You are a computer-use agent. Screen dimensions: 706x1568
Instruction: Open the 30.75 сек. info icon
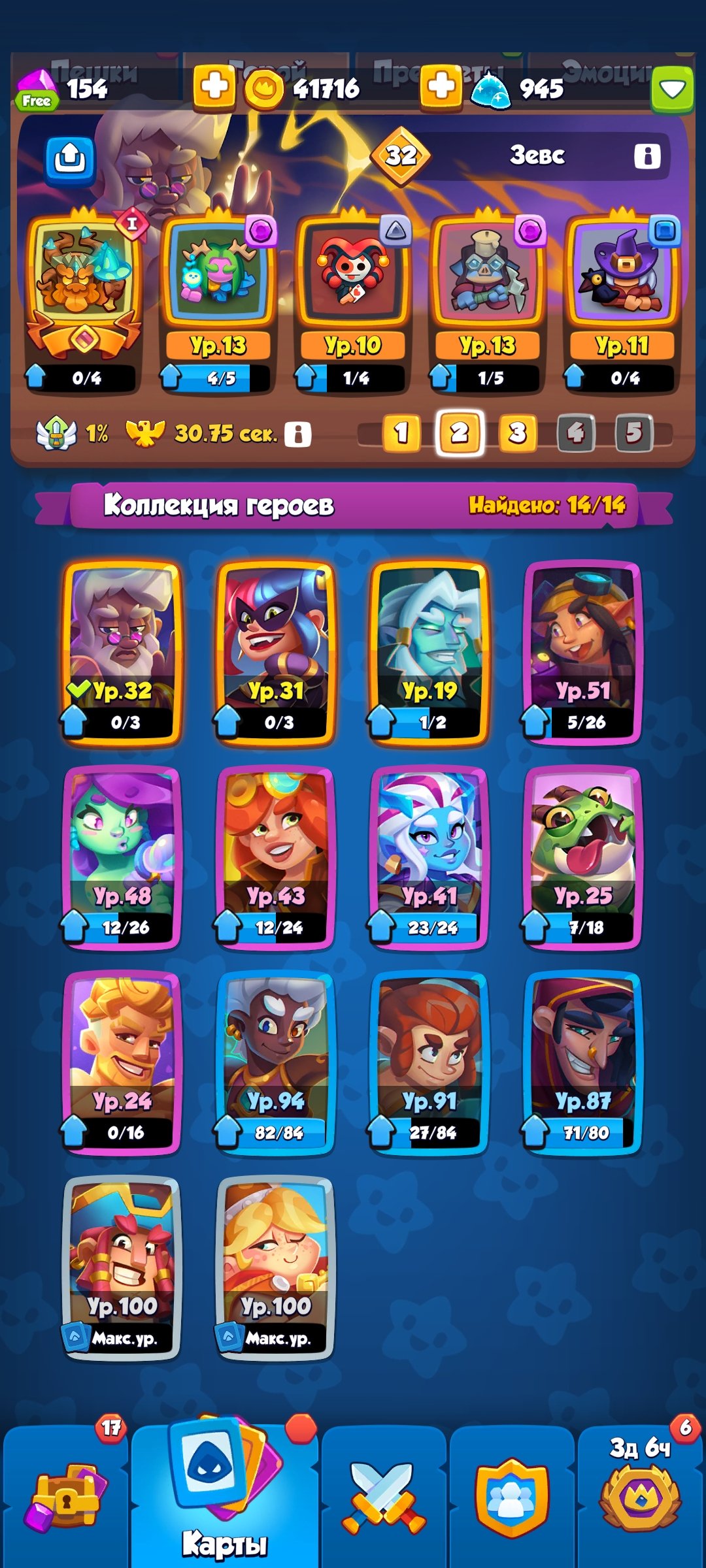298,434
